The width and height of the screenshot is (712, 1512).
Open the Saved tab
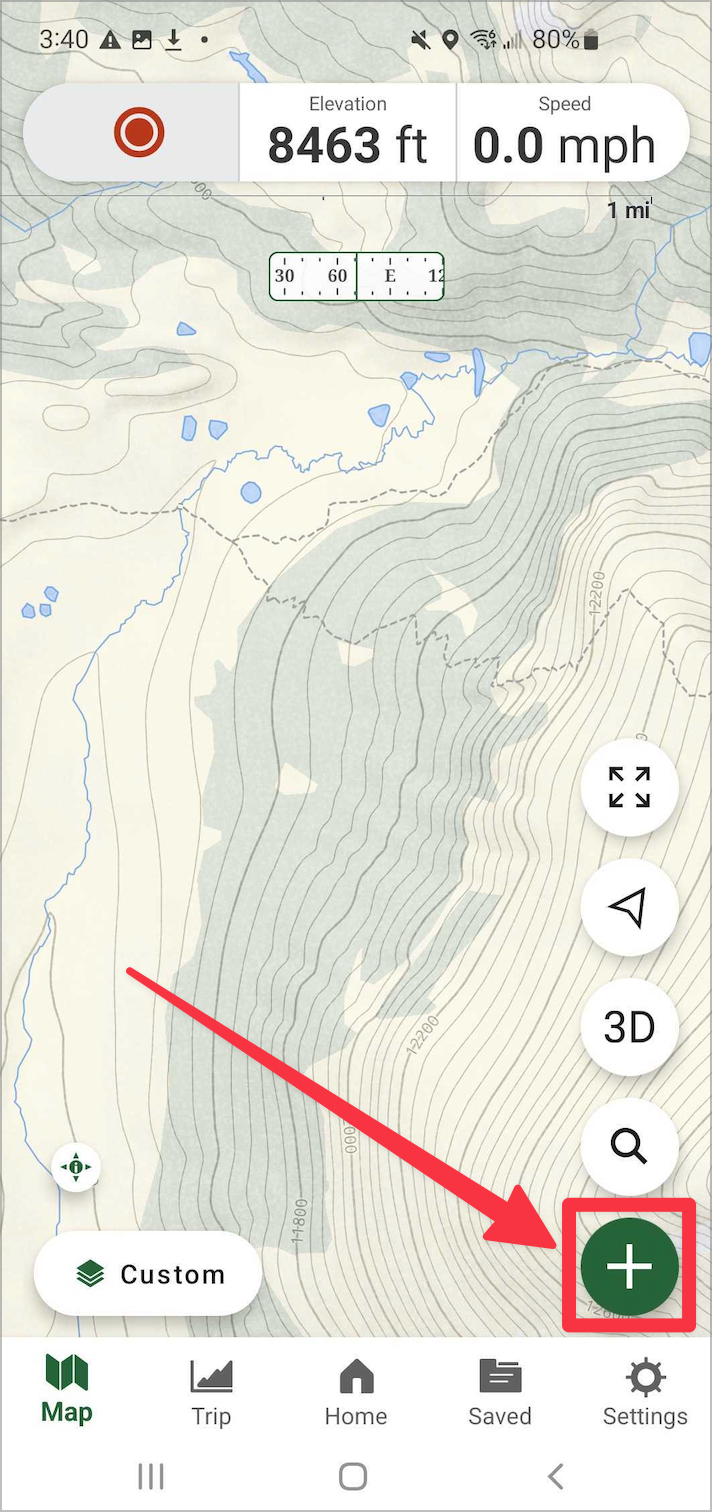pyautogui.click(x=500, y=1392)
